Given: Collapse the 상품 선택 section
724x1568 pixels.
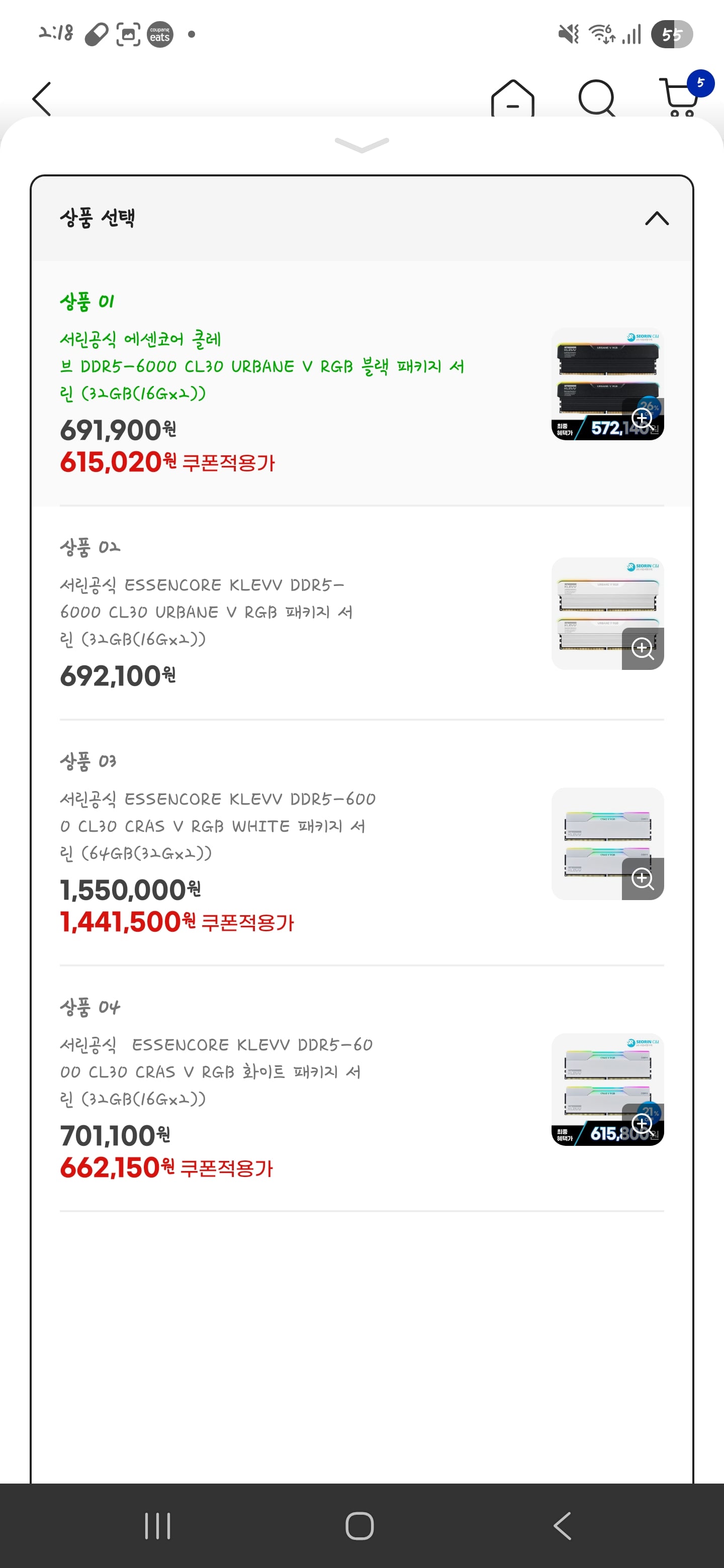Looking at the screenshot, I should (657, 219).
